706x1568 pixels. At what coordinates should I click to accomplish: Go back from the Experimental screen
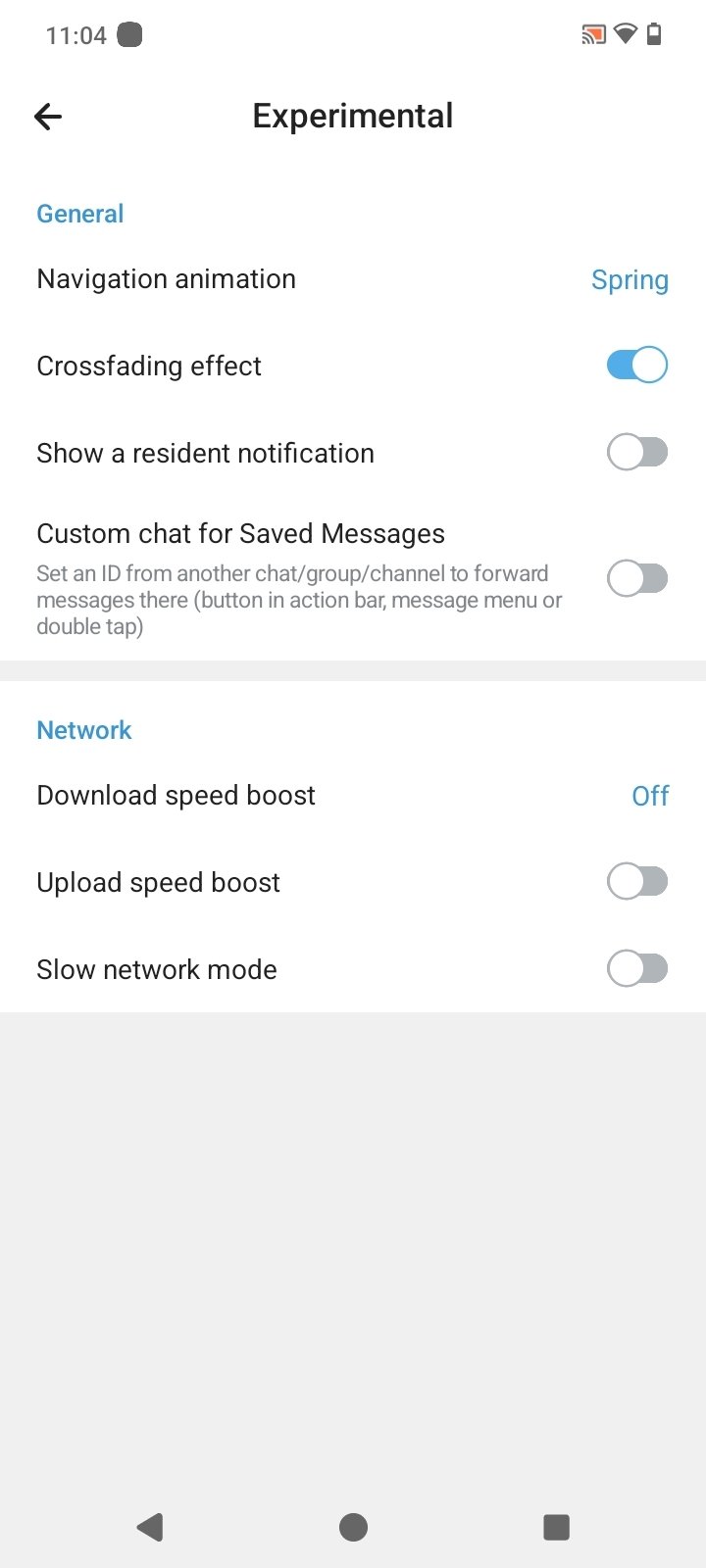(48, 117)
